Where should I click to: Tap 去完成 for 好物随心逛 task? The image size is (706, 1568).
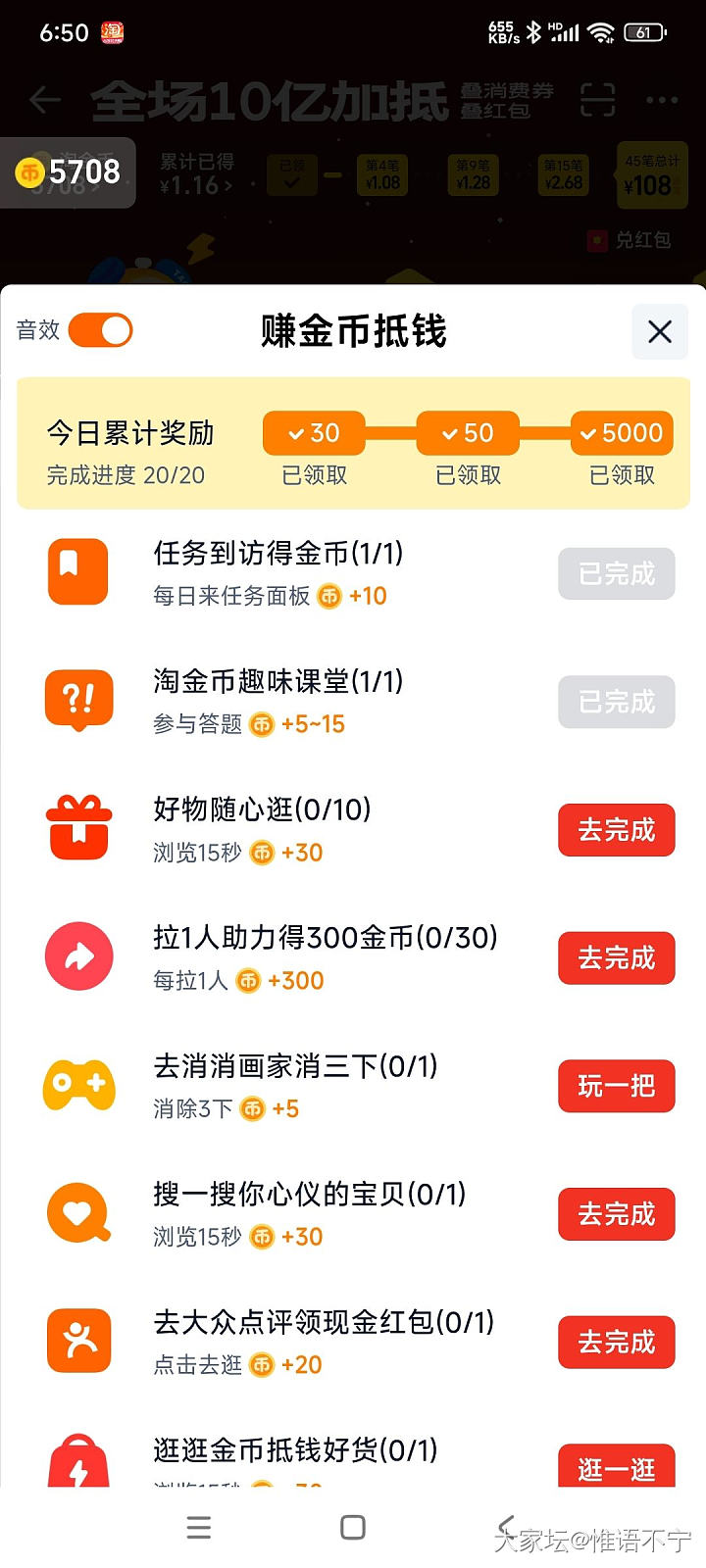click(616, 830)
